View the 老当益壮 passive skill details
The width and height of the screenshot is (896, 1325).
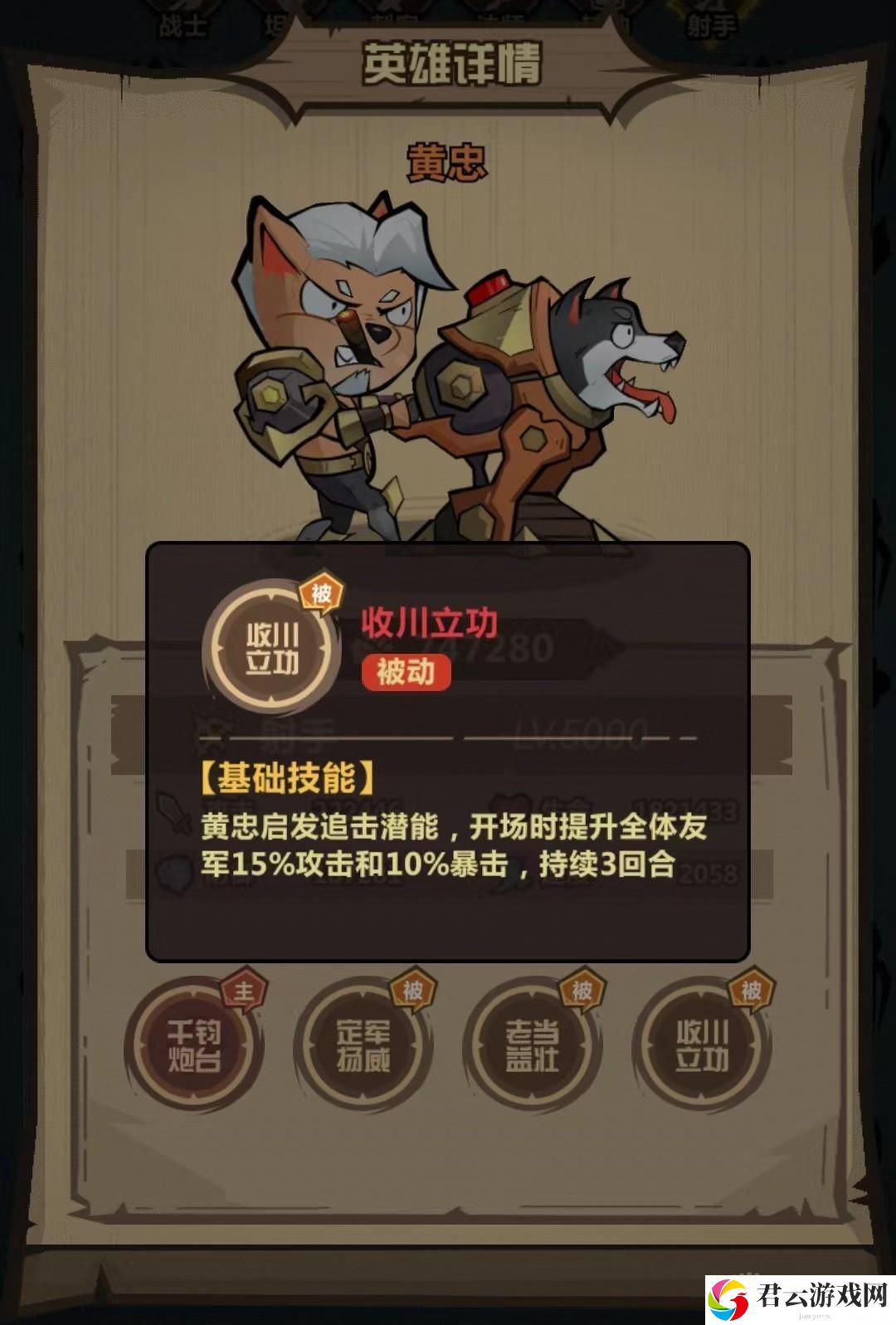click(x=533, y=1046)
